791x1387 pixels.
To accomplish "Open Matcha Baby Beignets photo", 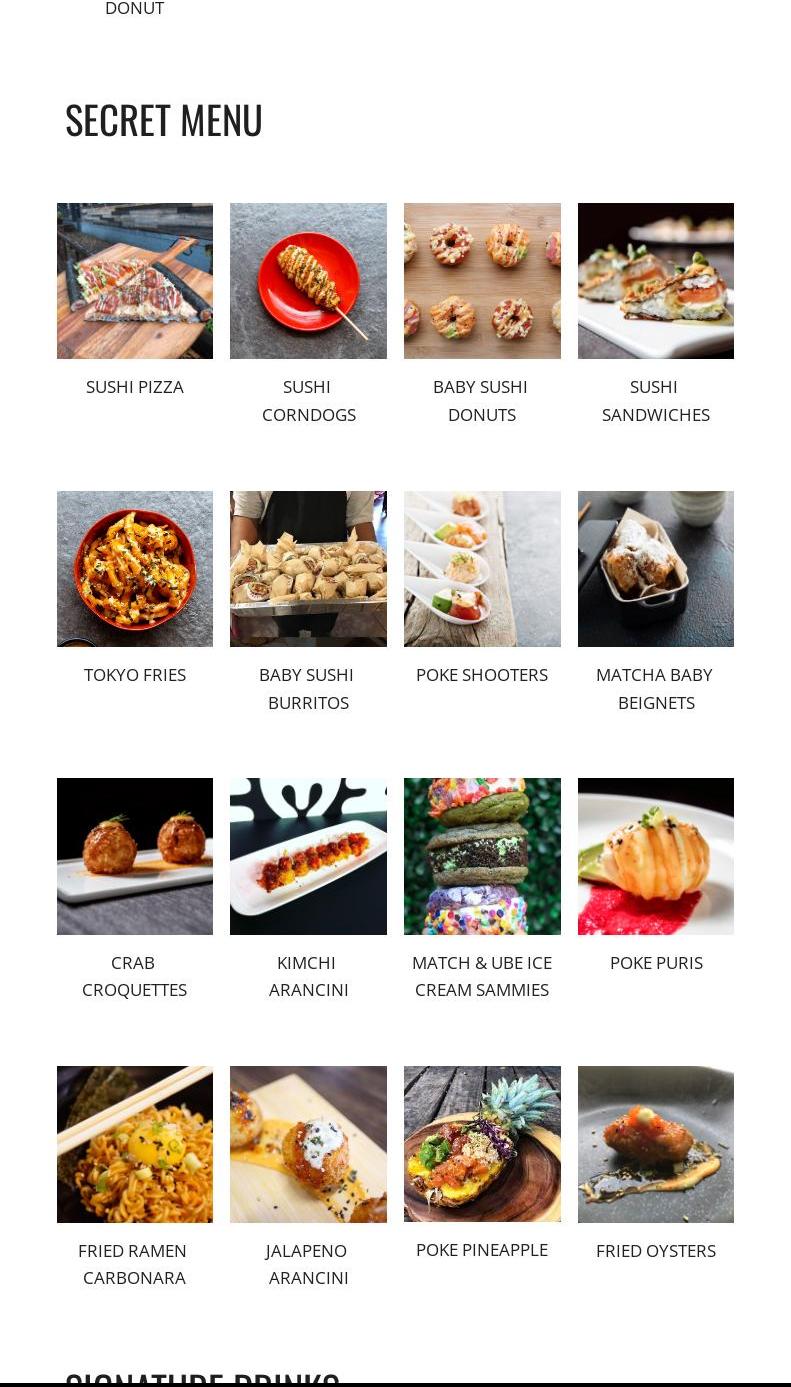I will (x=656, y=569).
